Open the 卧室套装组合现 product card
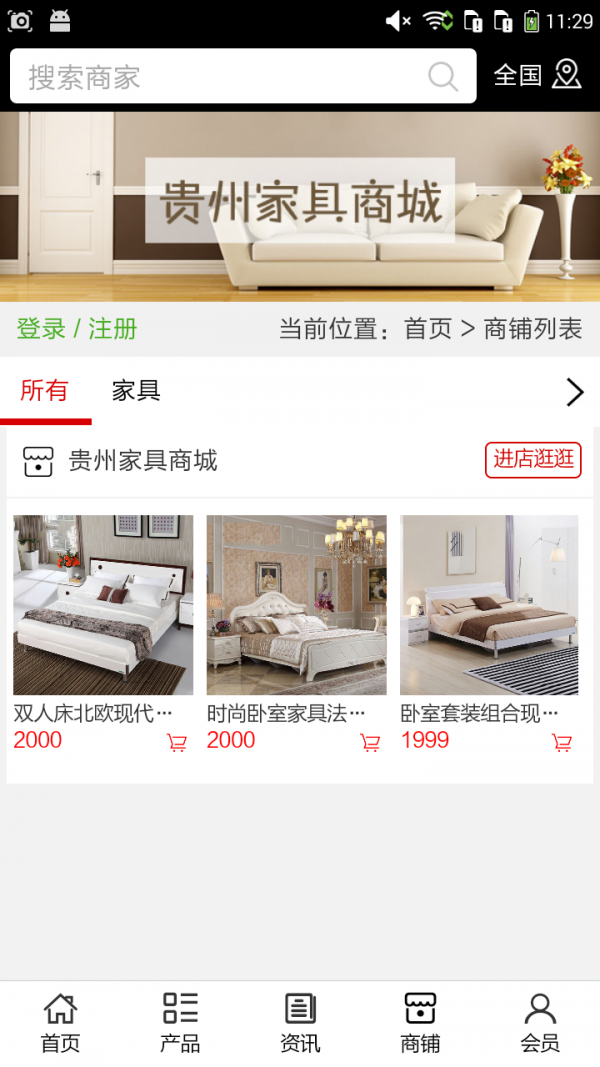The height and width of the screenshot is (1067, 600). (x=489, y=605)
